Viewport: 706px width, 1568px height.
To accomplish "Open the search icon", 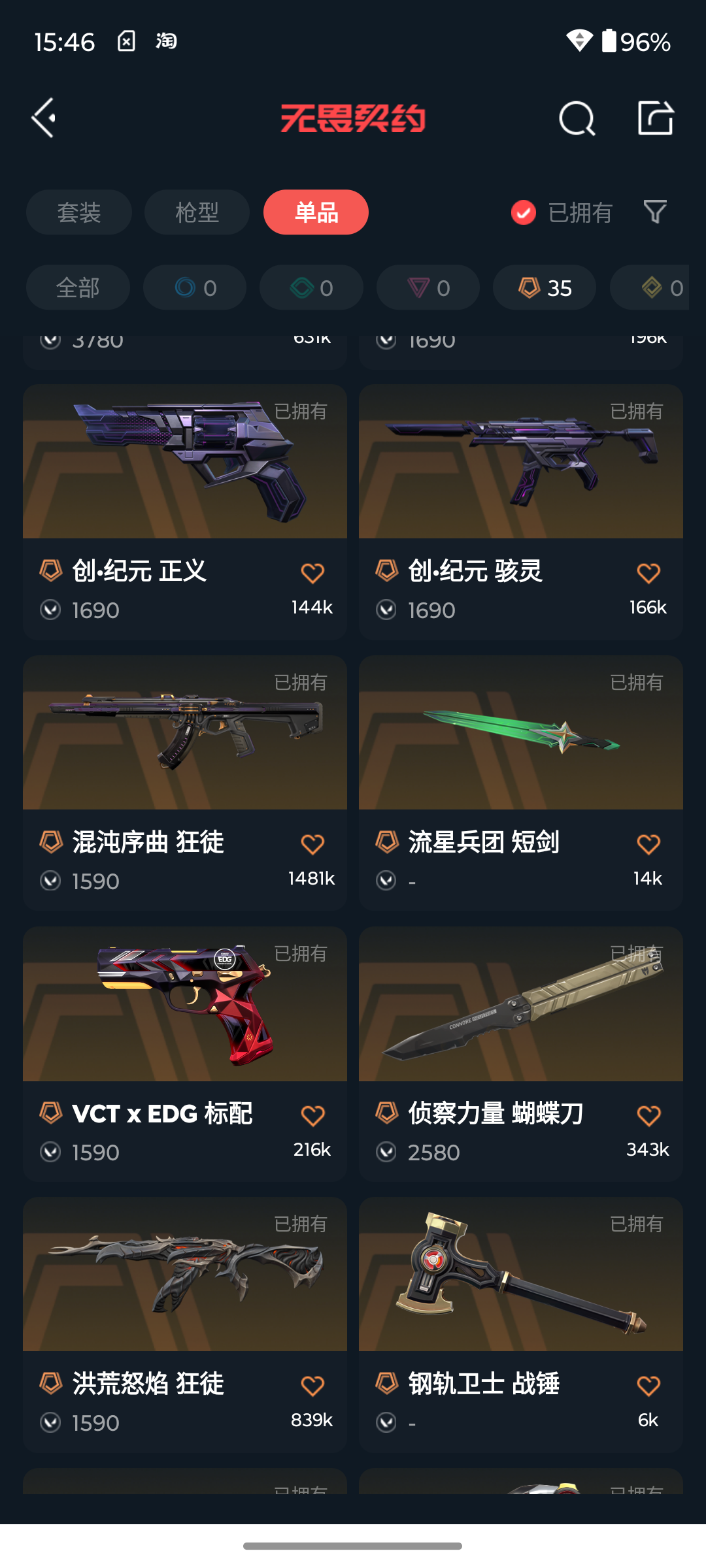I will [577, 118].
